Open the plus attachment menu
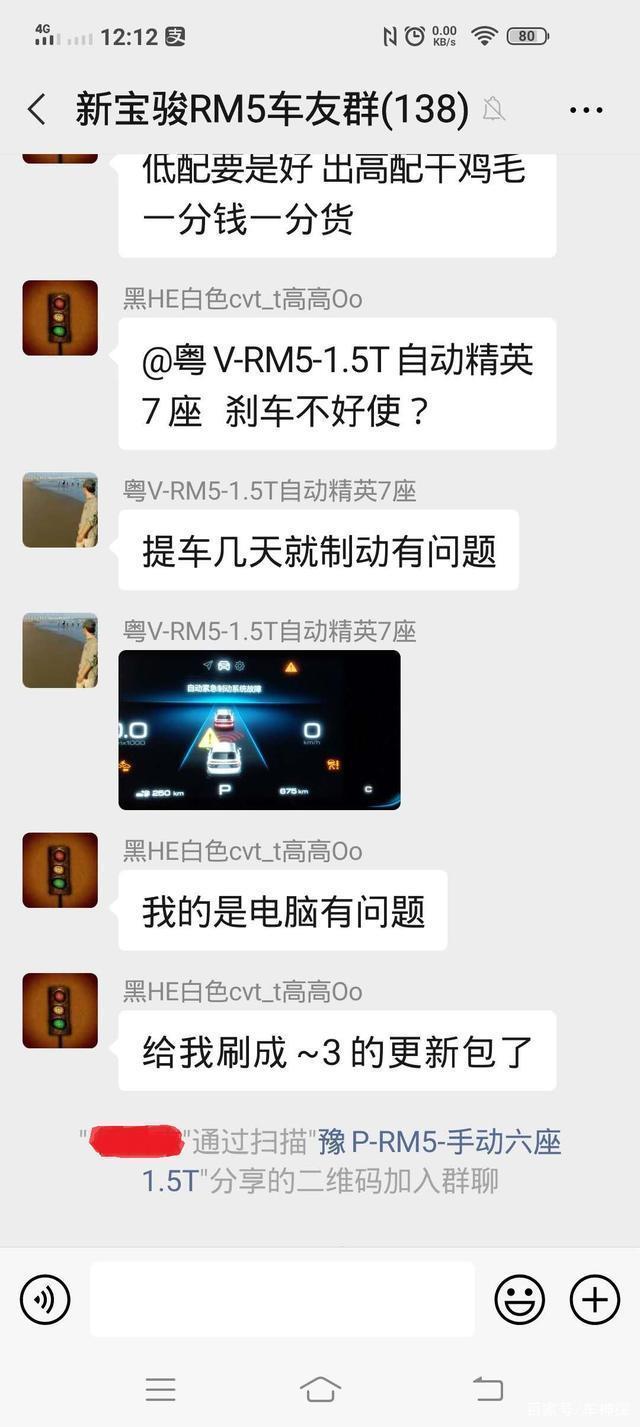 coord(595,1300)
